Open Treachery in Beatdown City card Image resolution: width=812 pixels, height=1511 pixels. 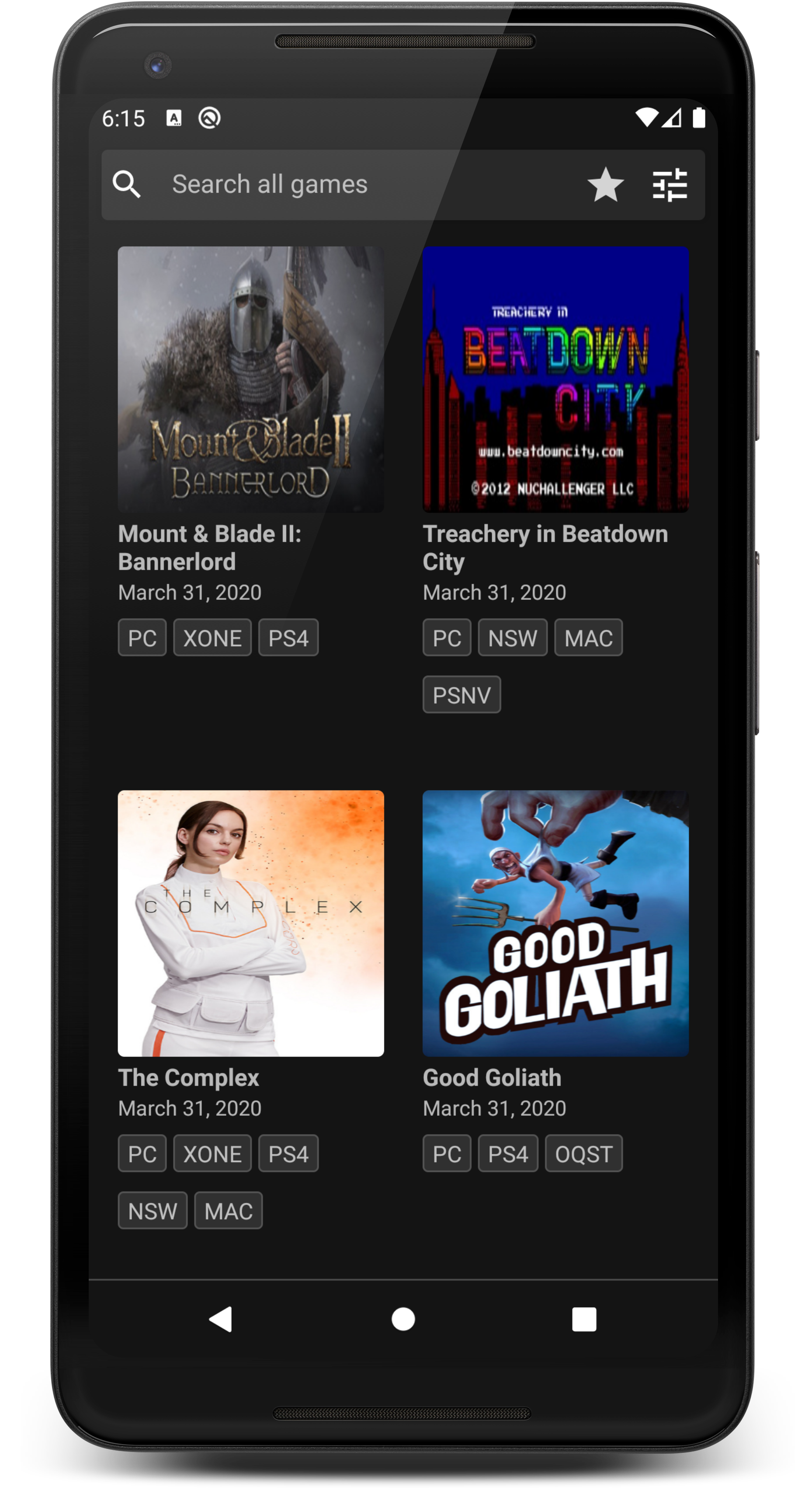point(555,379)
